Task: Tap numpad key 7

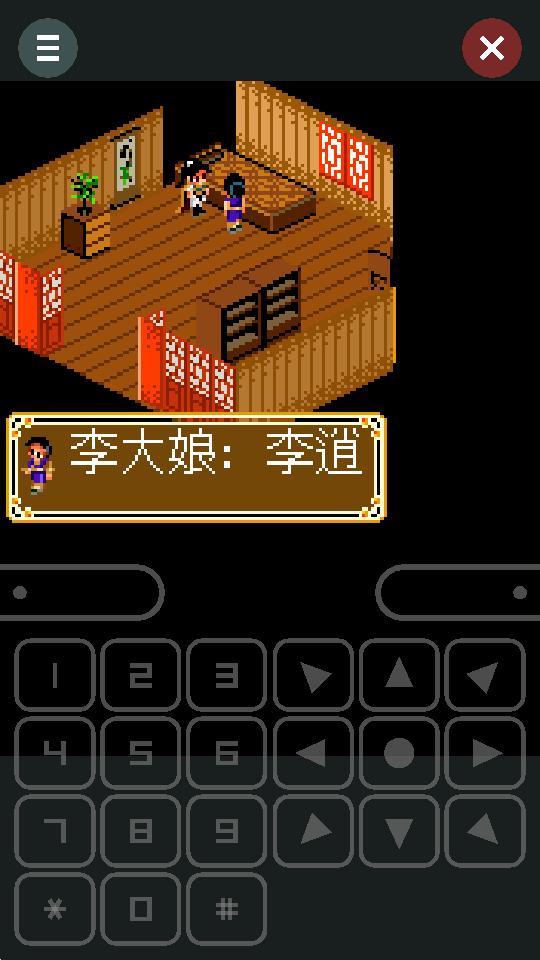Action: point(54,831)
